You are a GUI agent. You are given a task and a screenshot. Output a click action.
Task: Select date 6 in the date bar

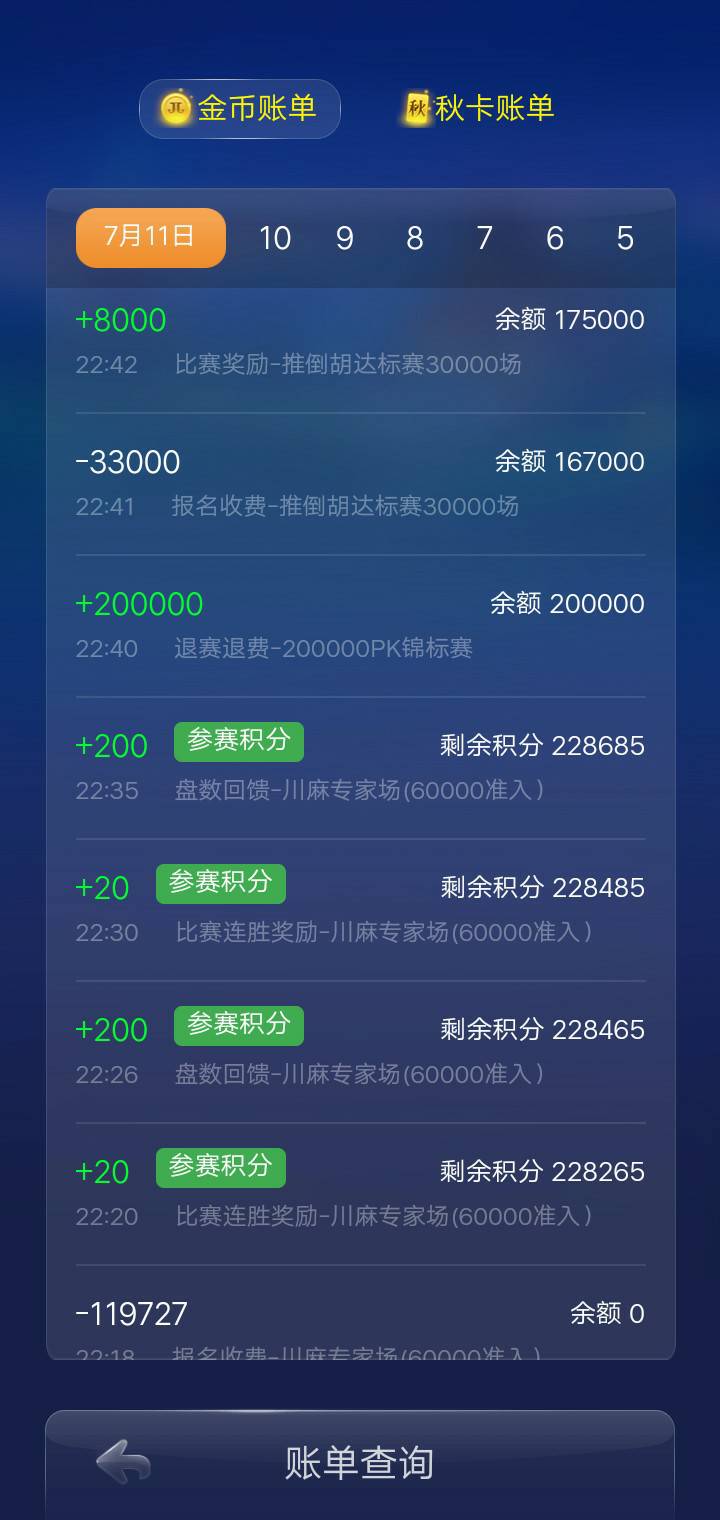tap(555, 238)
